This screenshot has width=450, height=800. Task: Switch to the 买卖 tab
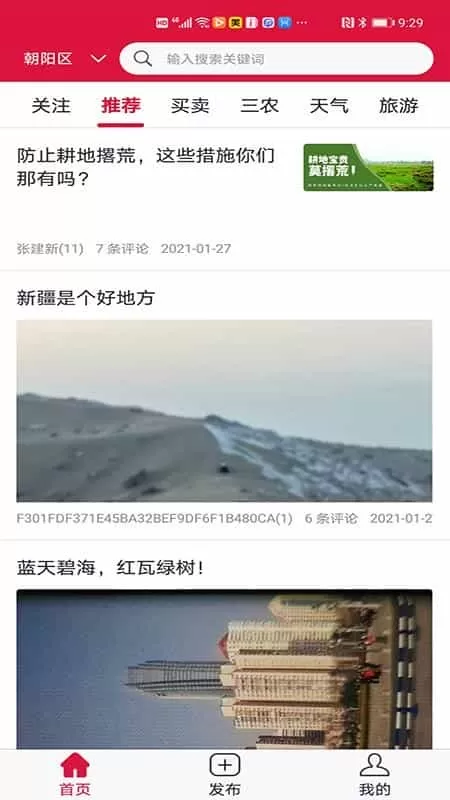point(190,106)
